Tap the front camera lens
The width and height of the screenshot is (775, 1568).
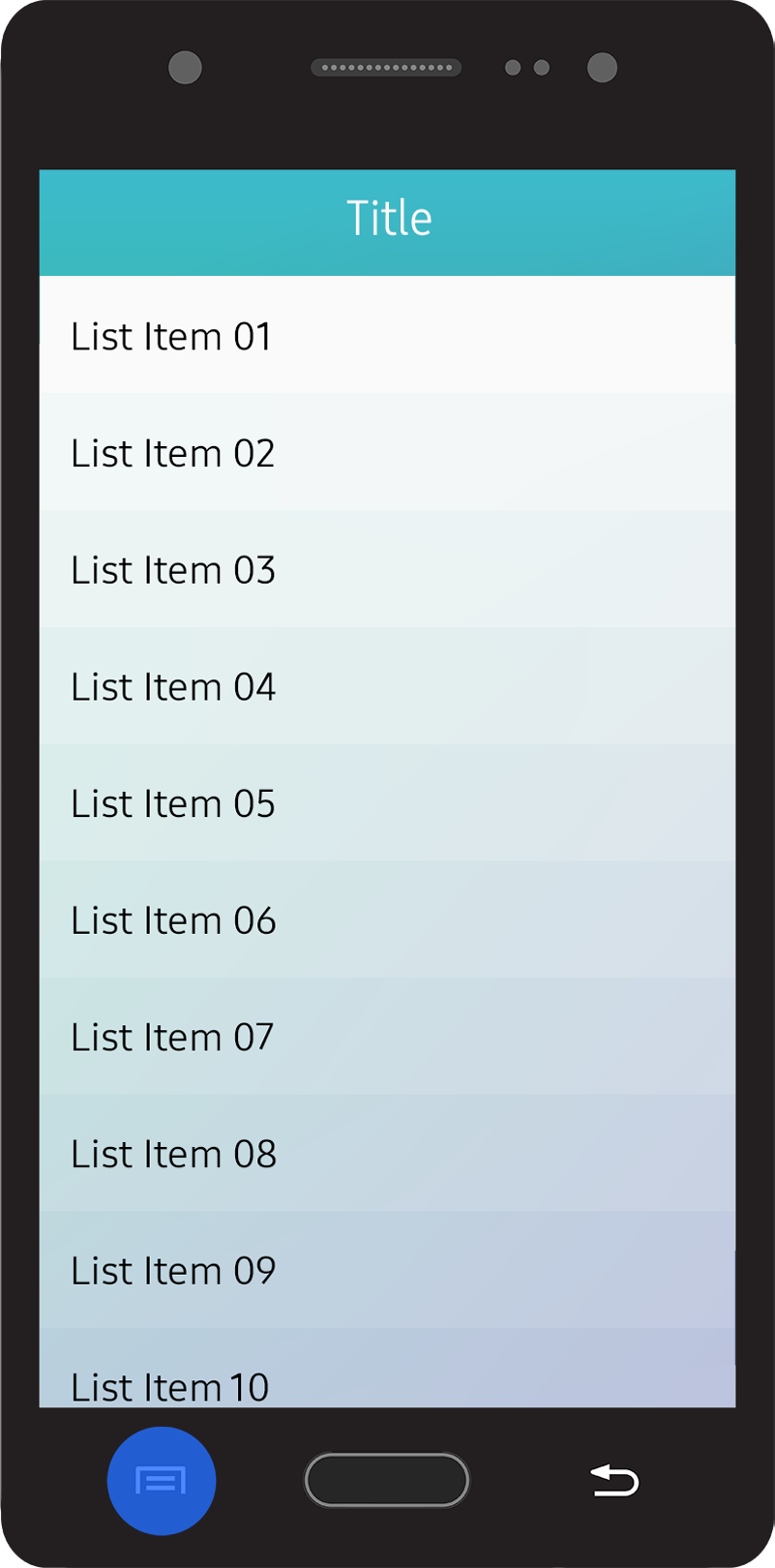pos(185,67)
